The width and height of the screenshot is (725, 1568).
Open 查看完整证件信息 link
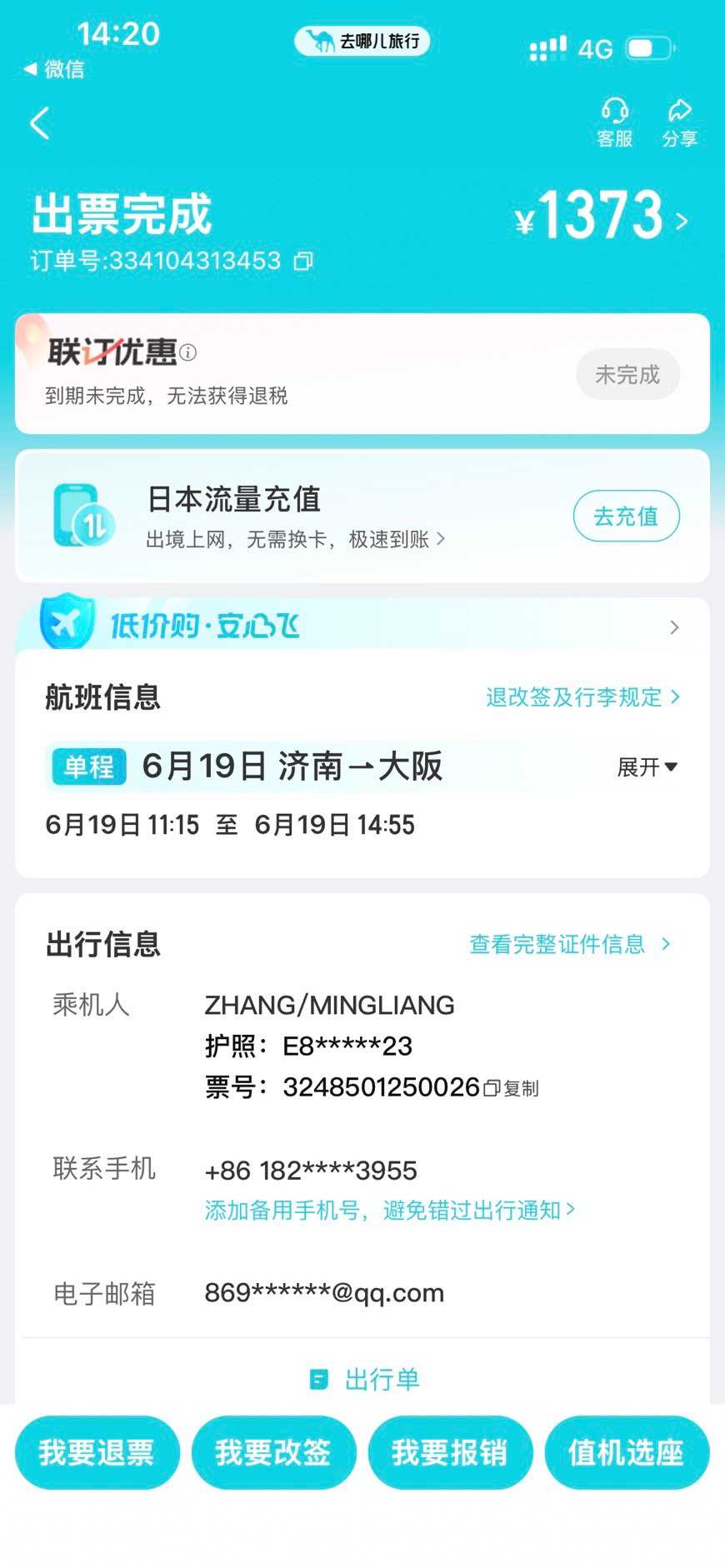pyautogui.click(x=569, y=944)
